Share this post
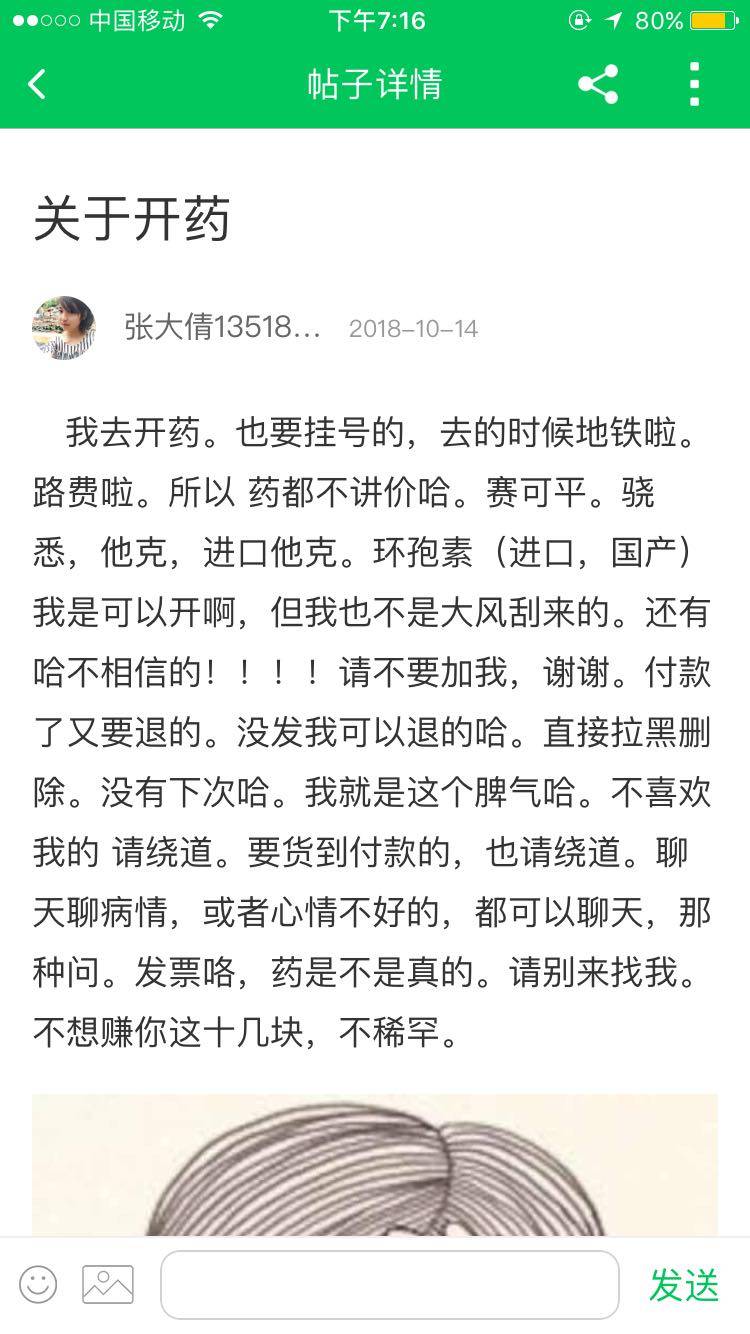Viewport: 750px width, 1334px height. coord(598,85)
